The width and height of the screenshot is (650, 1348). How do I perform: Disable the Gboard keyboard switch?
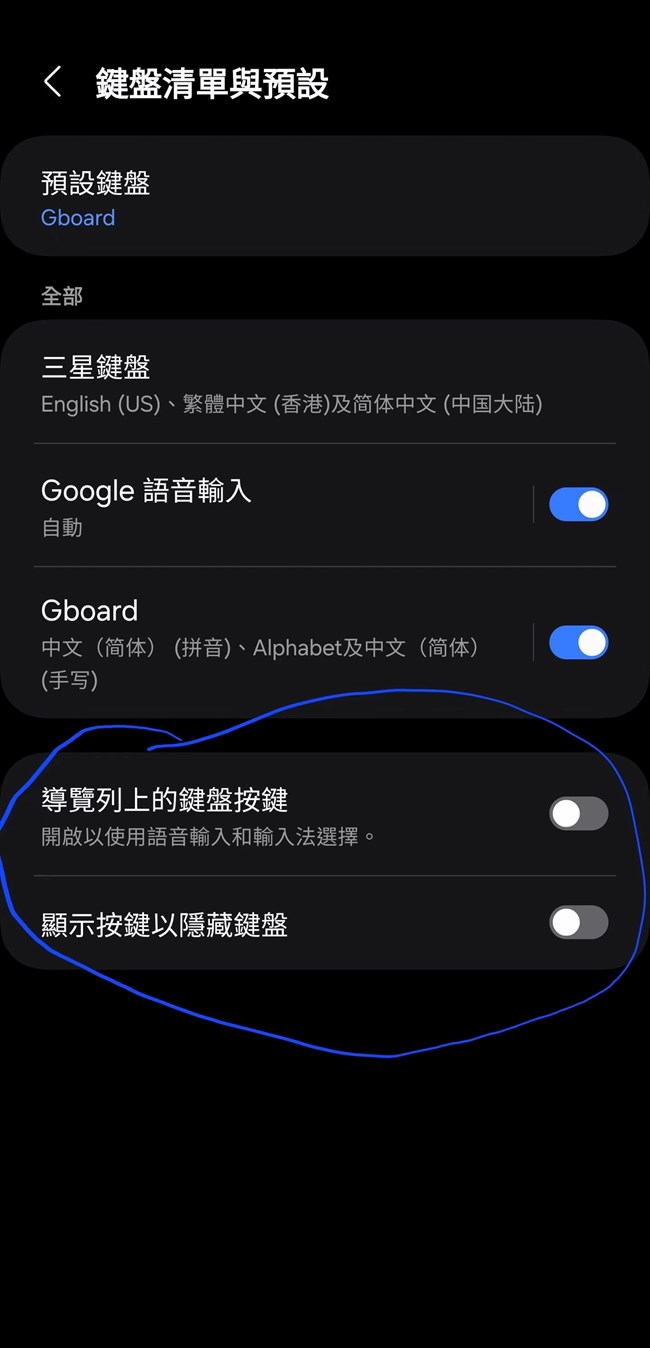579,642
